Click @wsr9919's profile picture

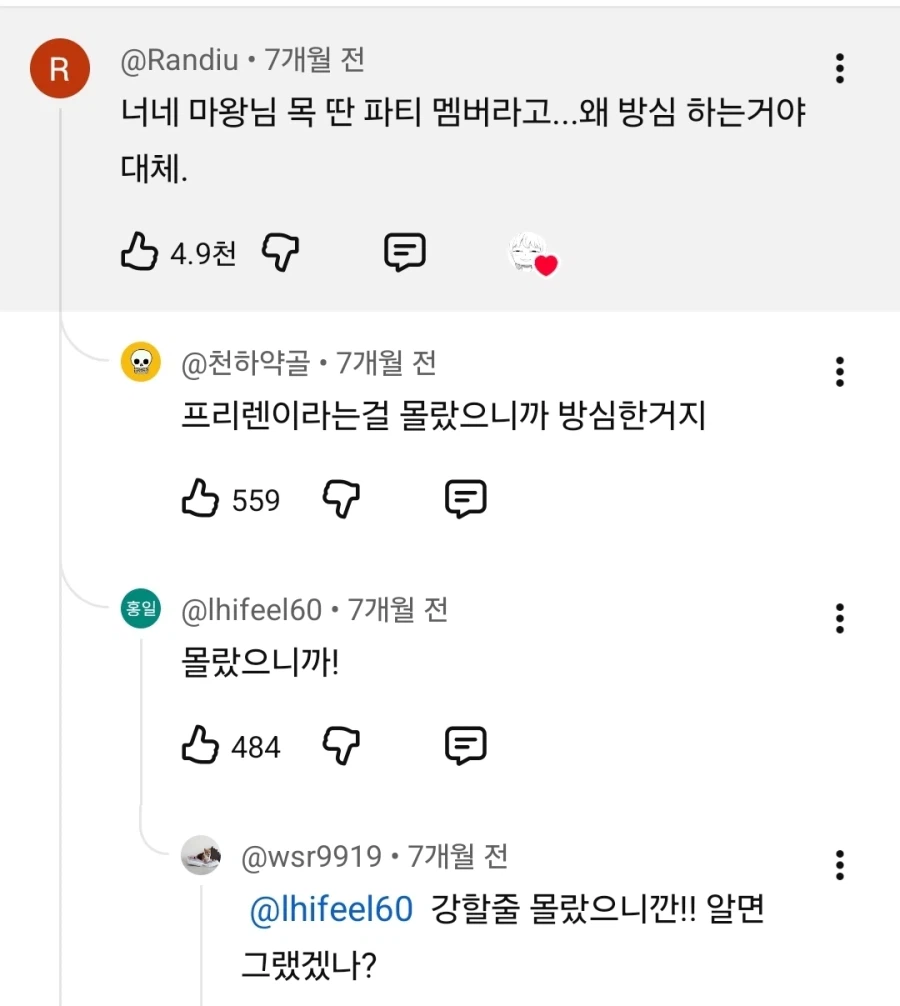[201, 857]
